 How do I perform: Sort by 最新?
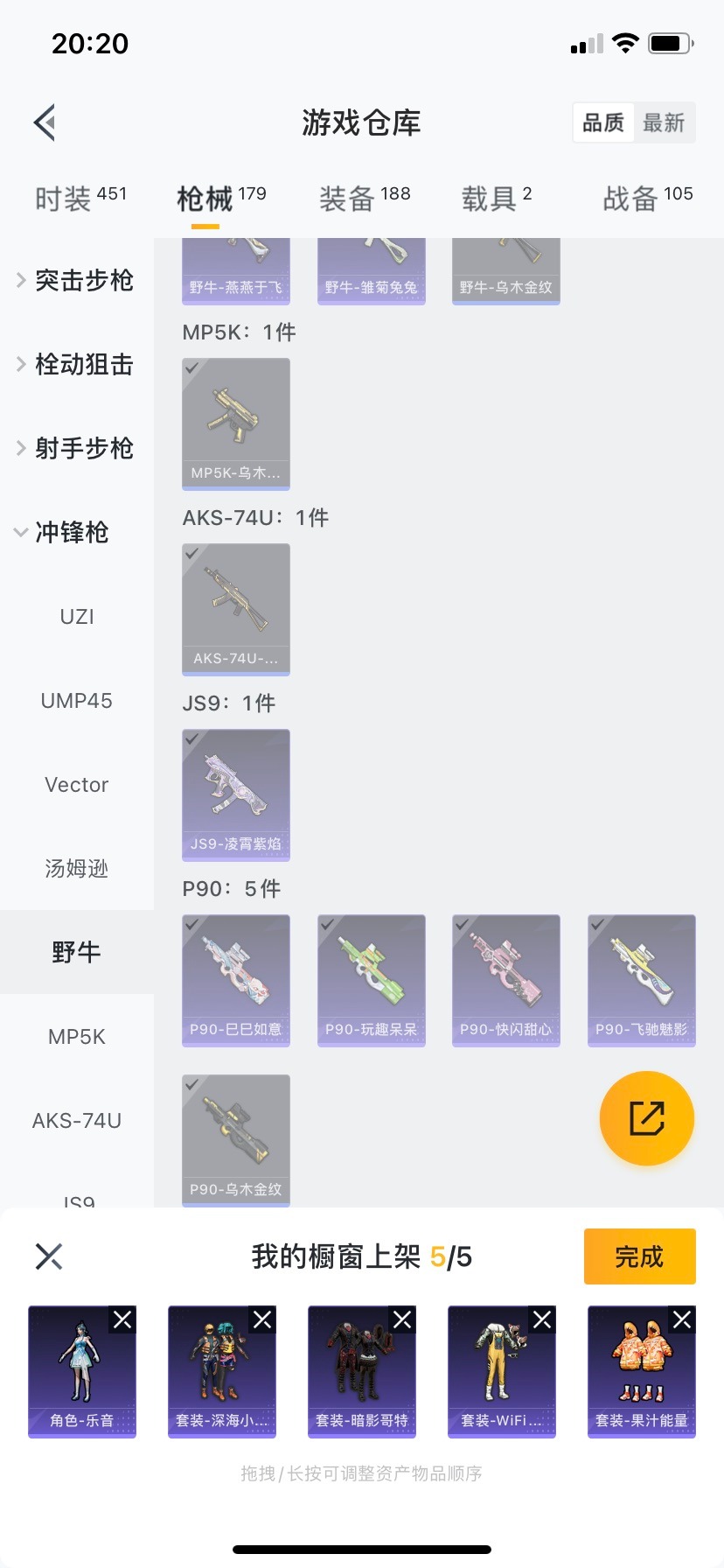click(x=664, y=122)
